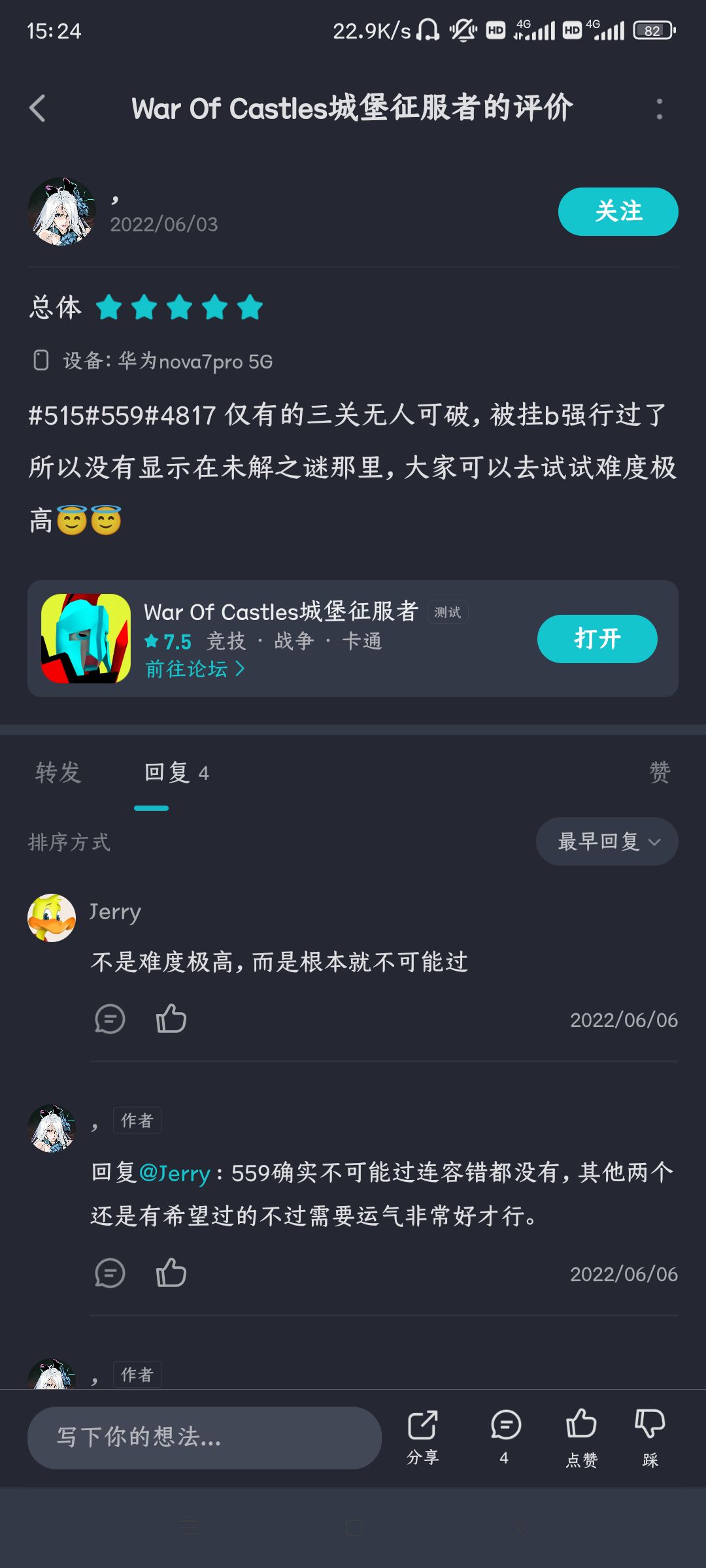Toggle follow by tapping 关注 button

click(x=617, y=211)
